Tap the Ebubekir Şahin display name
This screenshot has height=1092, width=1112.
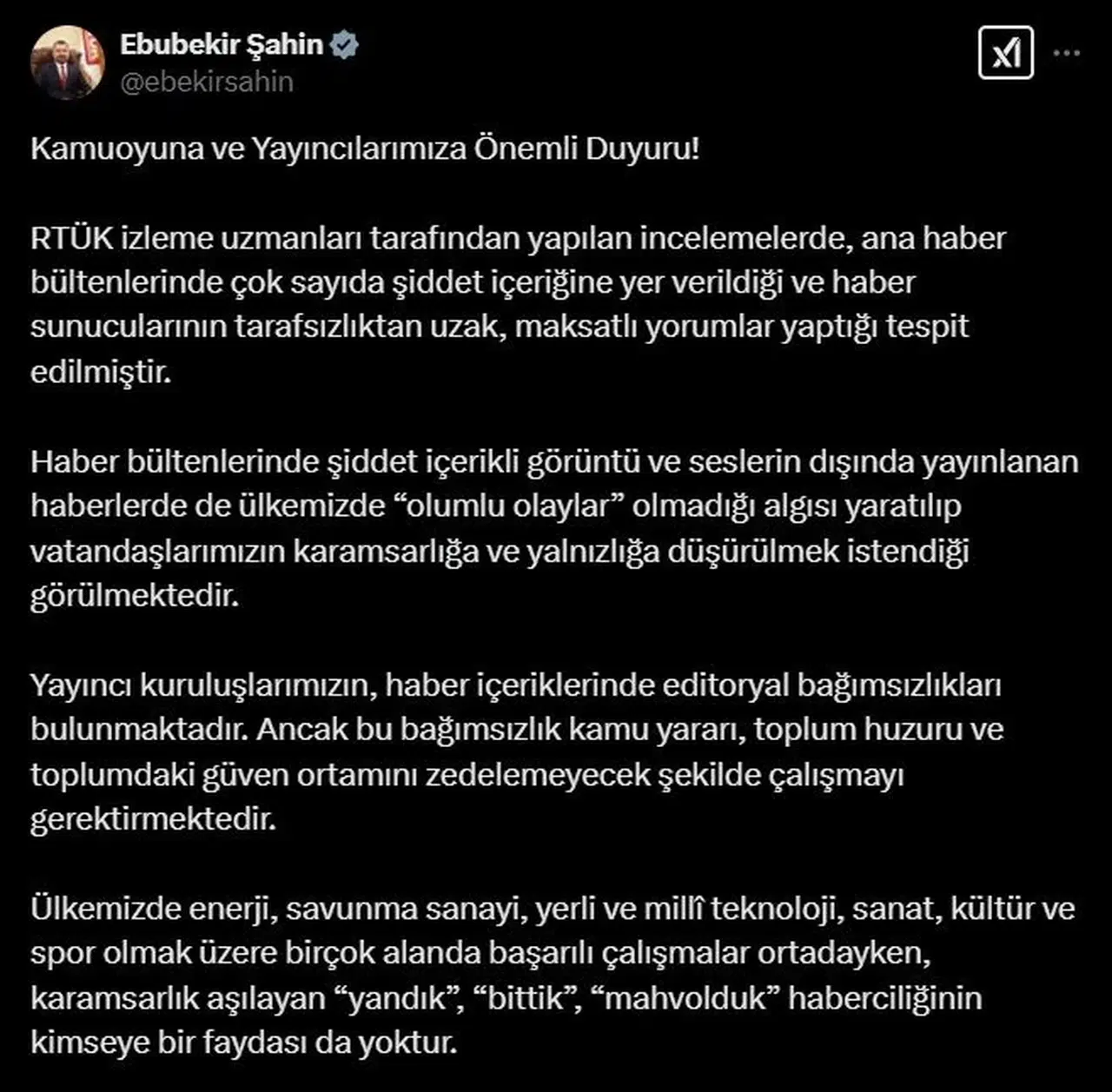(222, 44)
